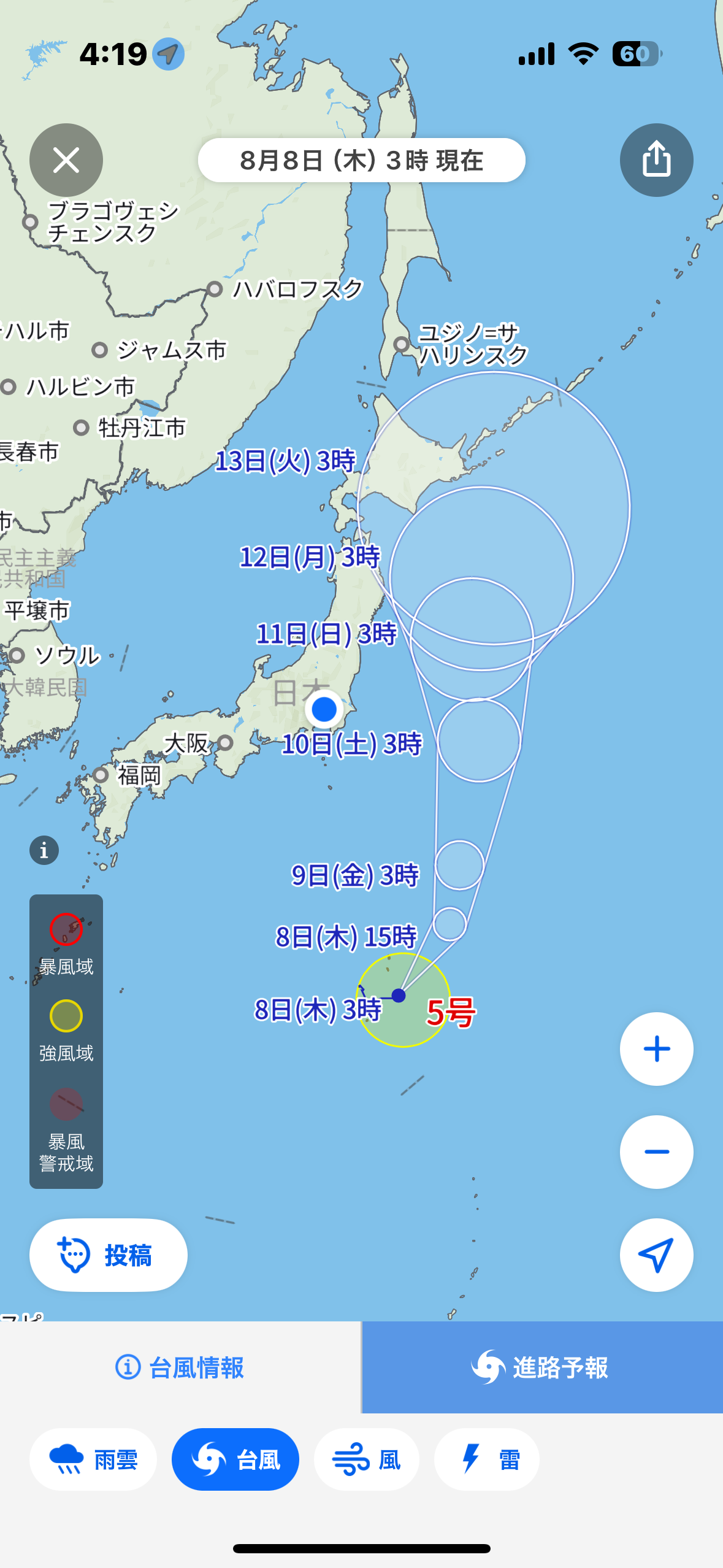Tap the 投稿 post button

coord(109,1255)
